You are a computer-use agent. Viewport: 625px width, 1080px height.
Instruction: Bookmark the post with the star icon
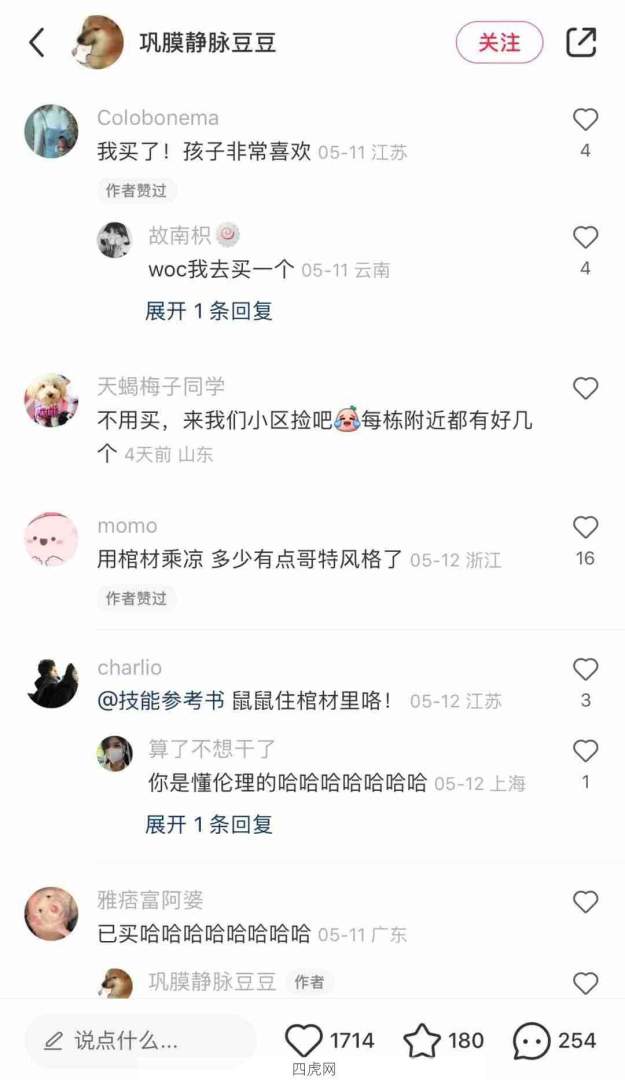[x=421, y=1040]
